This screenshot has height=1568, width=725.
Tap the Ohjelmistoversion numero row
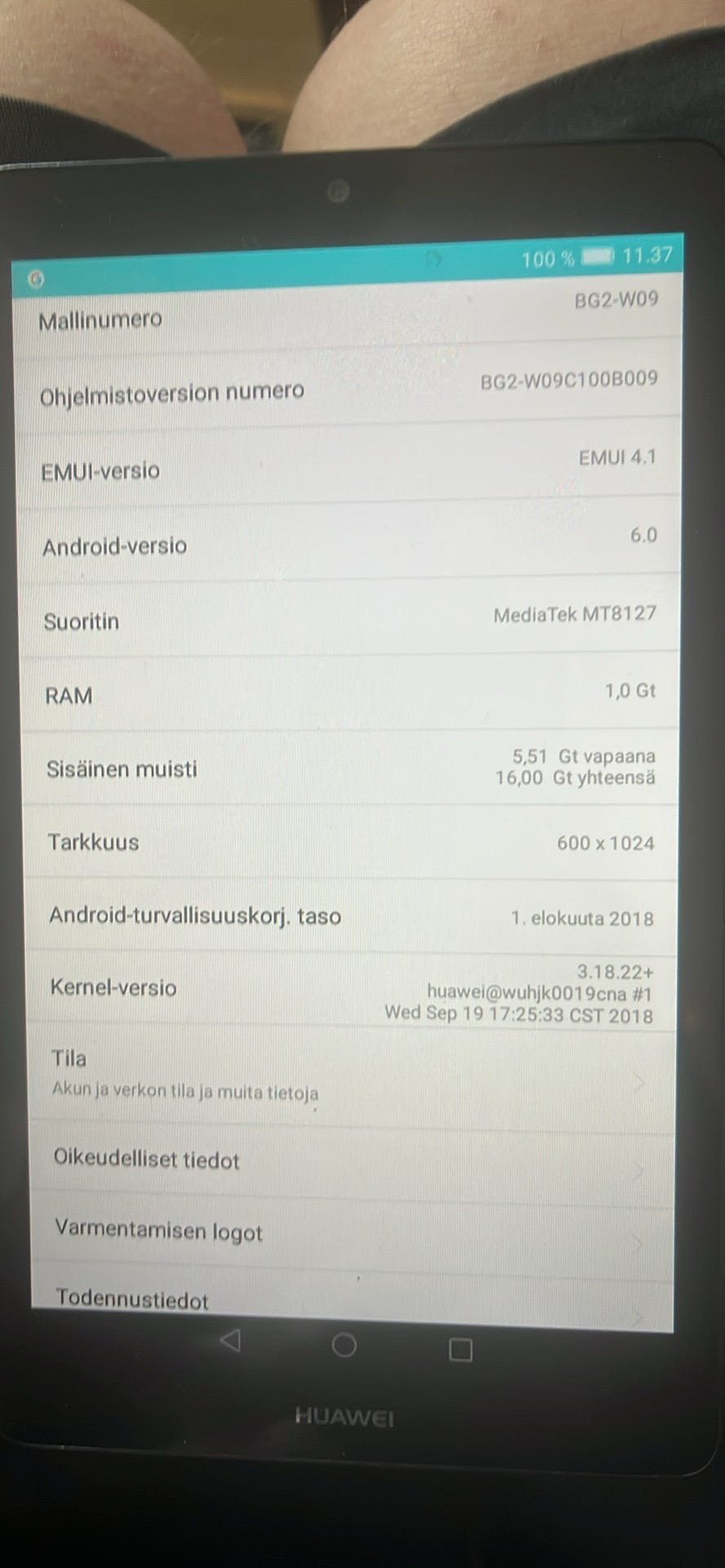point(349,385)
